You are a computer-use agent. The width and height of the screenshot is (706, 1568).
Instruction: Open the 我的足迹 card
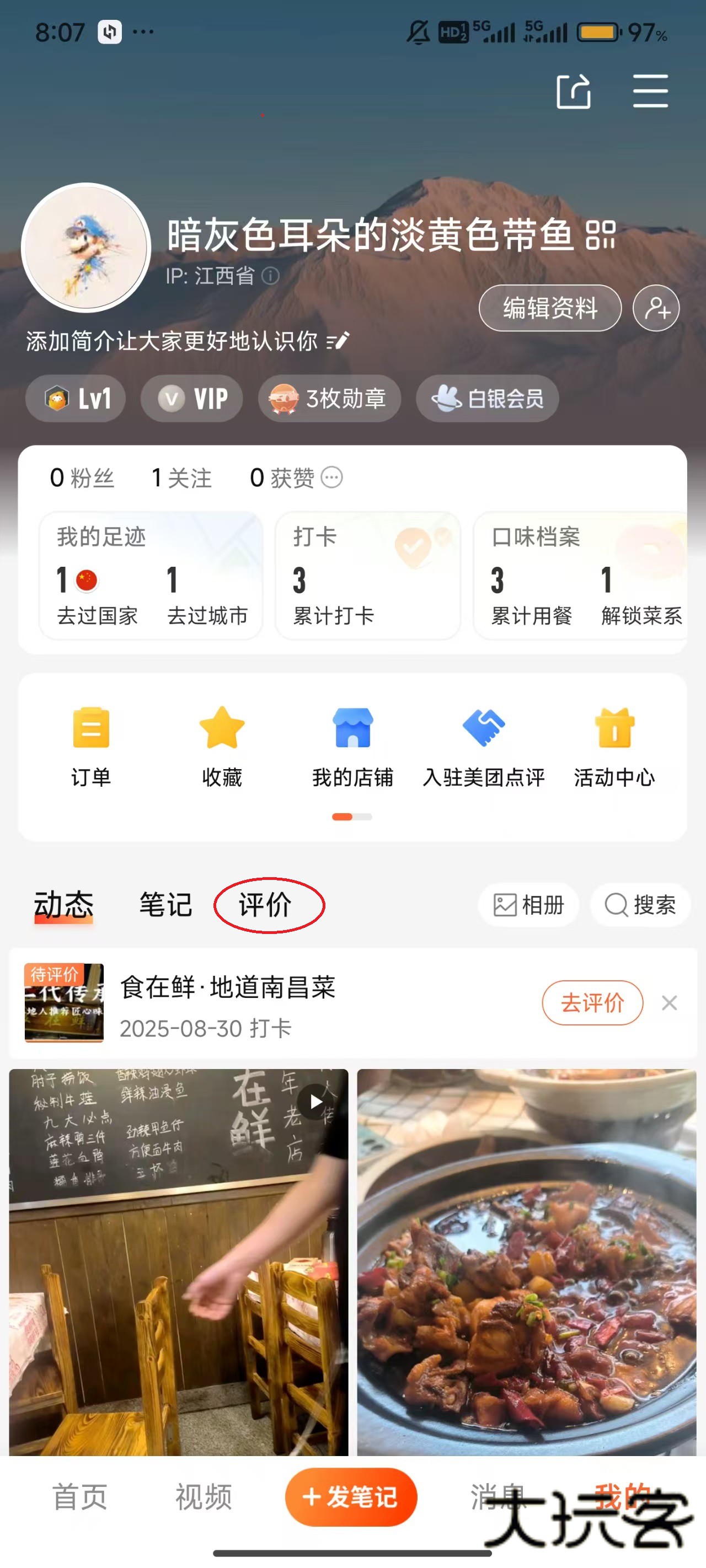[x=151, y=575]
